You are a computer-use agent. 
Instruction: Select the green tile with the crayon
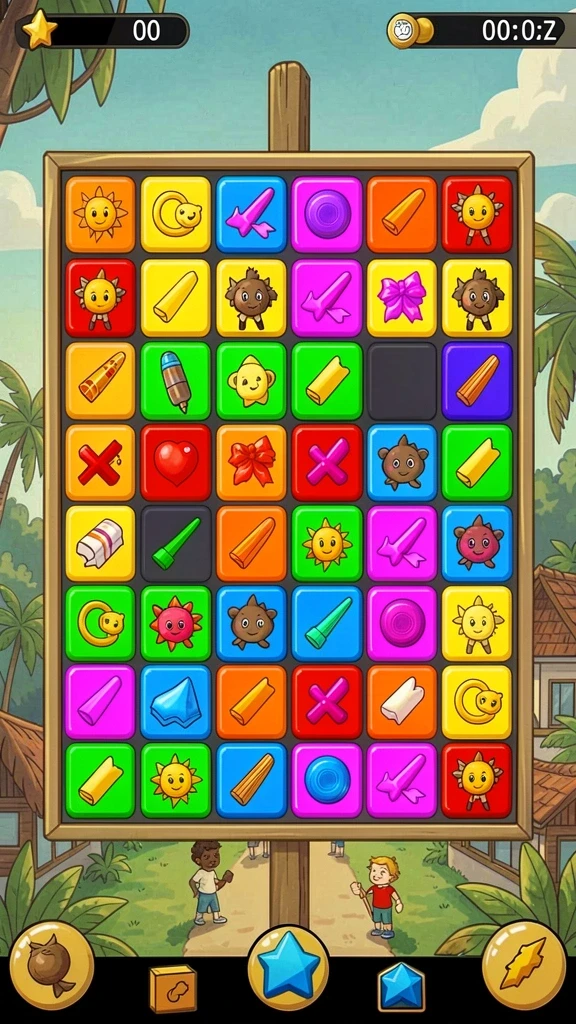(x=176, y=380)
